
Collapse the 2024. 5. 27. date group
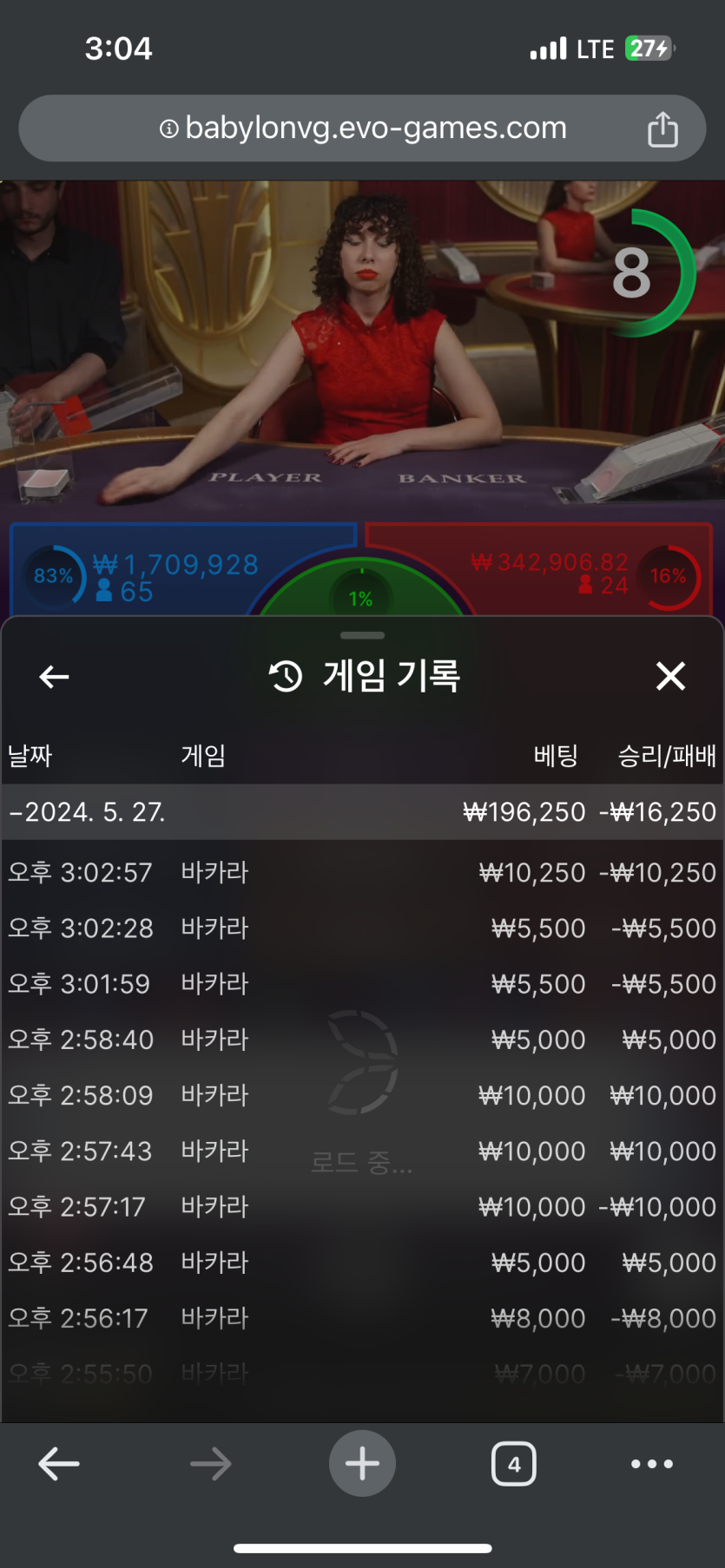point(87,812)
